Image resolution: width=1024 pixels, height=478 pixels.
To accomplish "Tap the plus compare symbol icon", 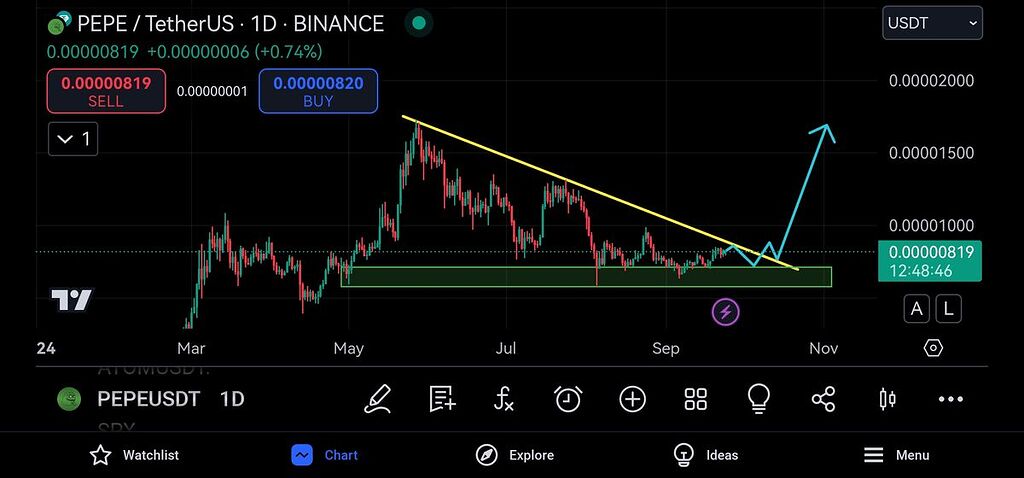I will 632,399.
